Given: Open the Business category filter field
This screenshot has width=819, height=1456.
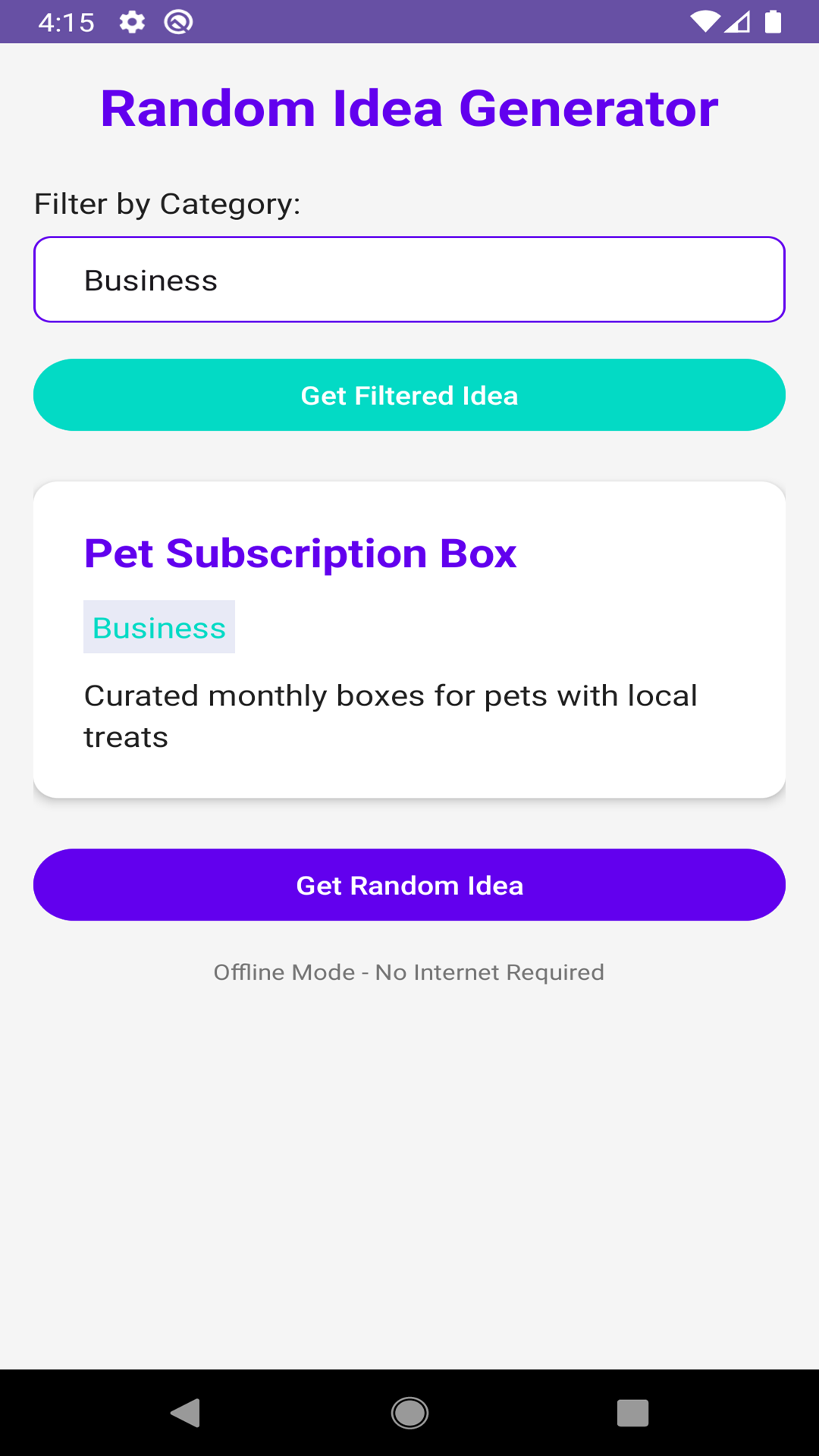Looking at the screenshot, I should 409,280.
